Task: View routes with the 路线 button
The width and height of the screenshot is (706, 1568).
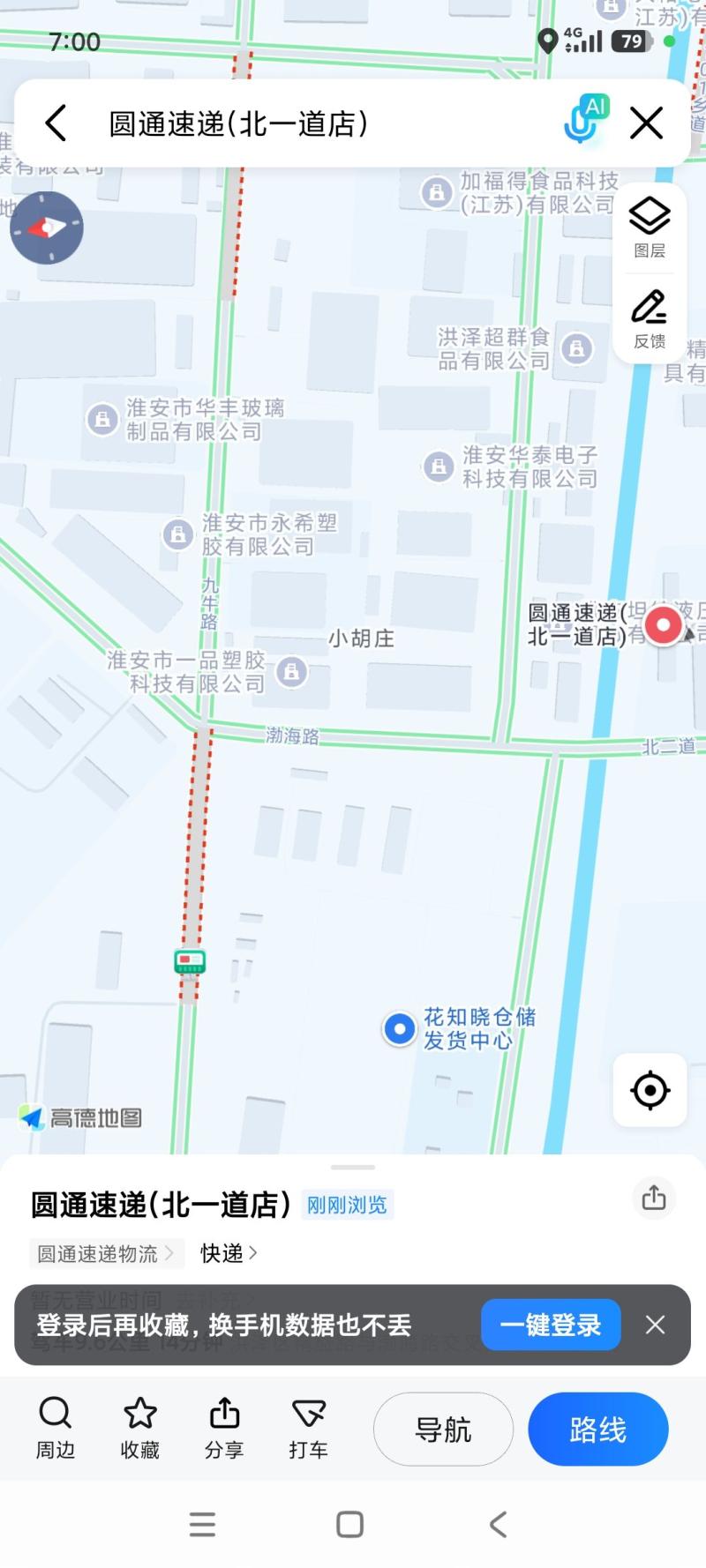Action: pyautogui.click(x=597, y=1429)
